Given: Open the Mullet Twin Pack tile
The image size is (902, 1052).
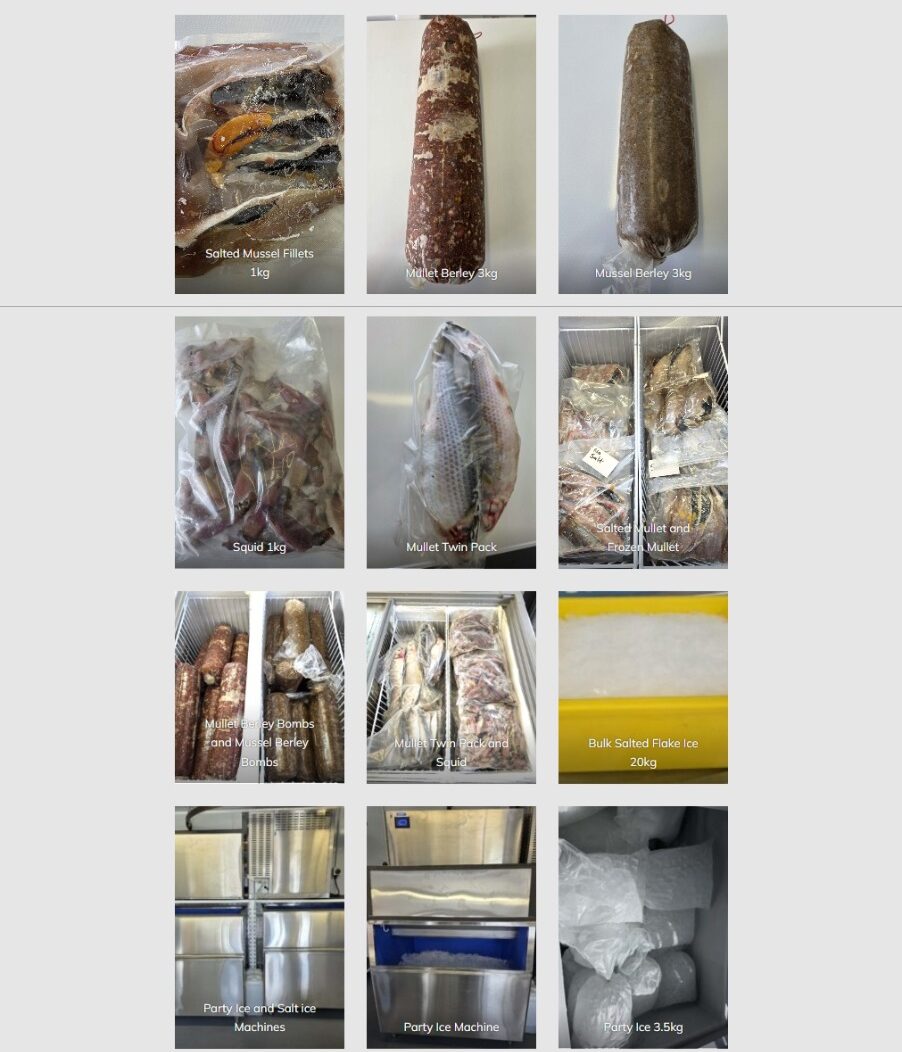Looking at the screenshot, I should 451,442.
